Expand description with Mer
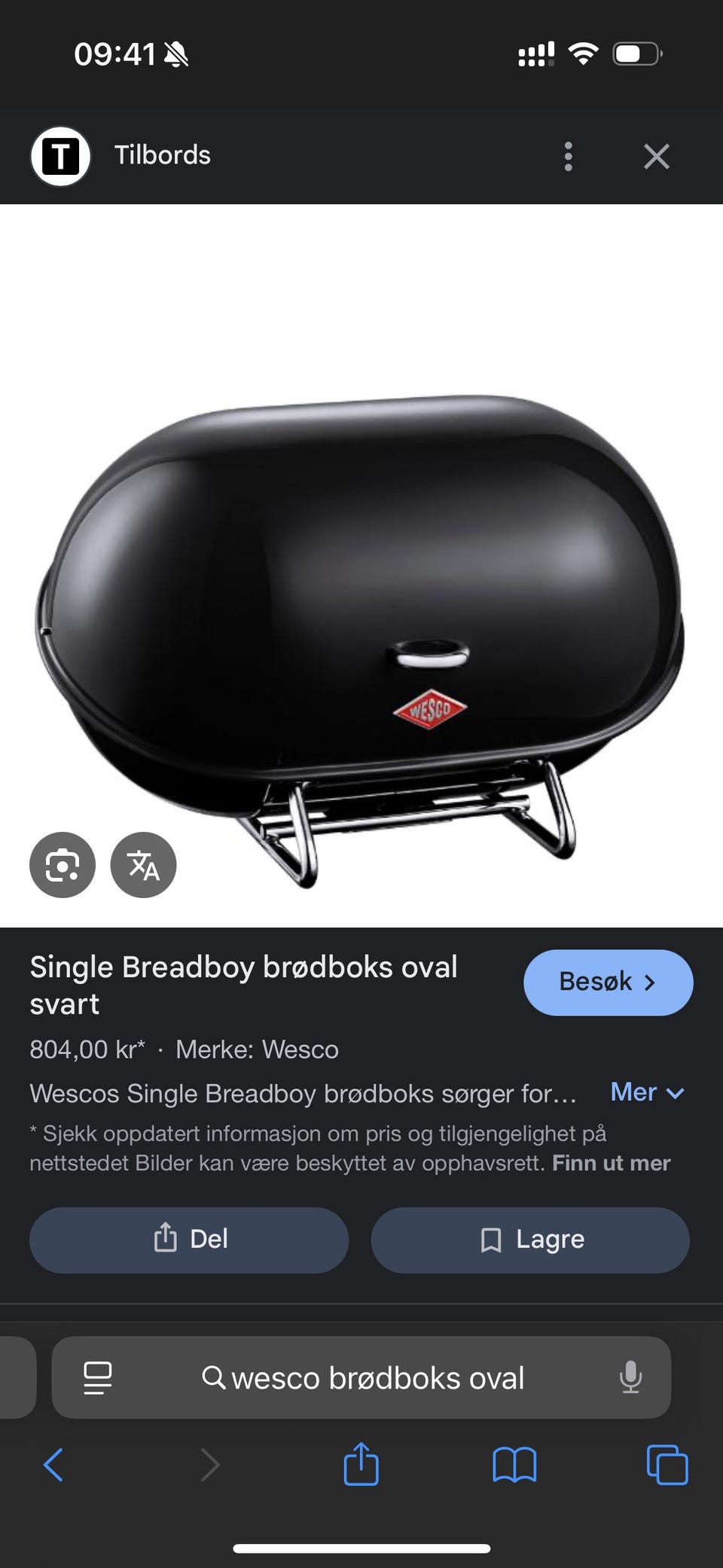The width and height of the screenshot is (723, 1568). (646, 1092)
